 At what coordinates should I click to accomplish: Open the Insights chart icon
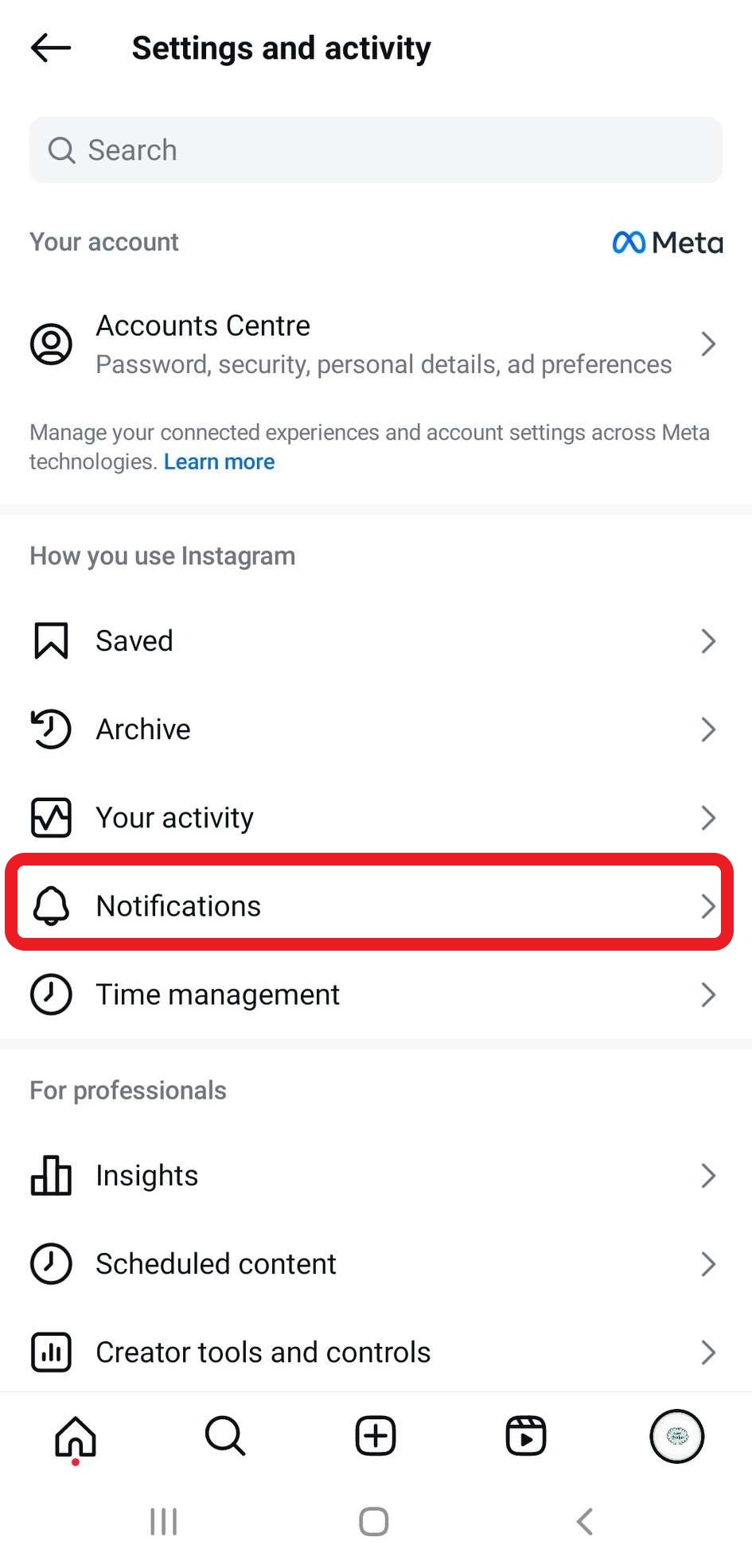(x=50, y=1175)
